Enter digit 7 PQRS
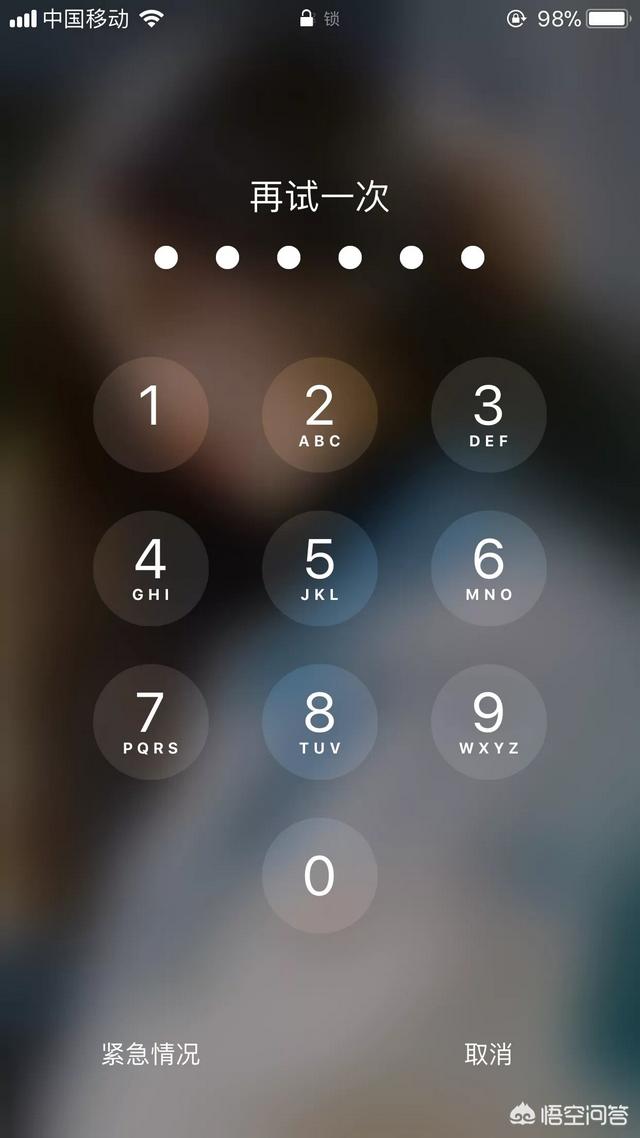 pyautogui.click(x=151, y=722)
